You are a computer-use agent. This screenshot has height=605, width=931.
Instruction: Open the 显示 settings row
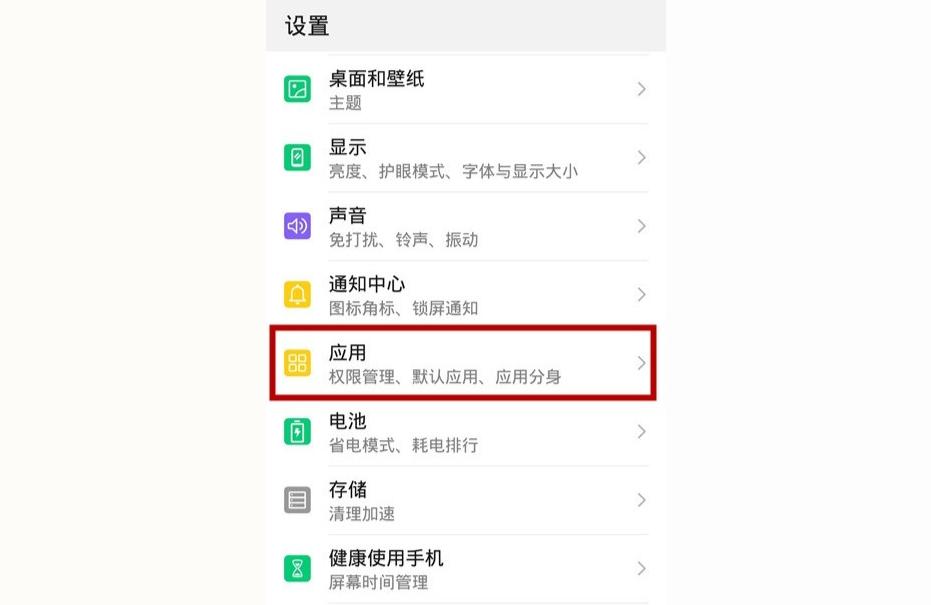(465, 158)
